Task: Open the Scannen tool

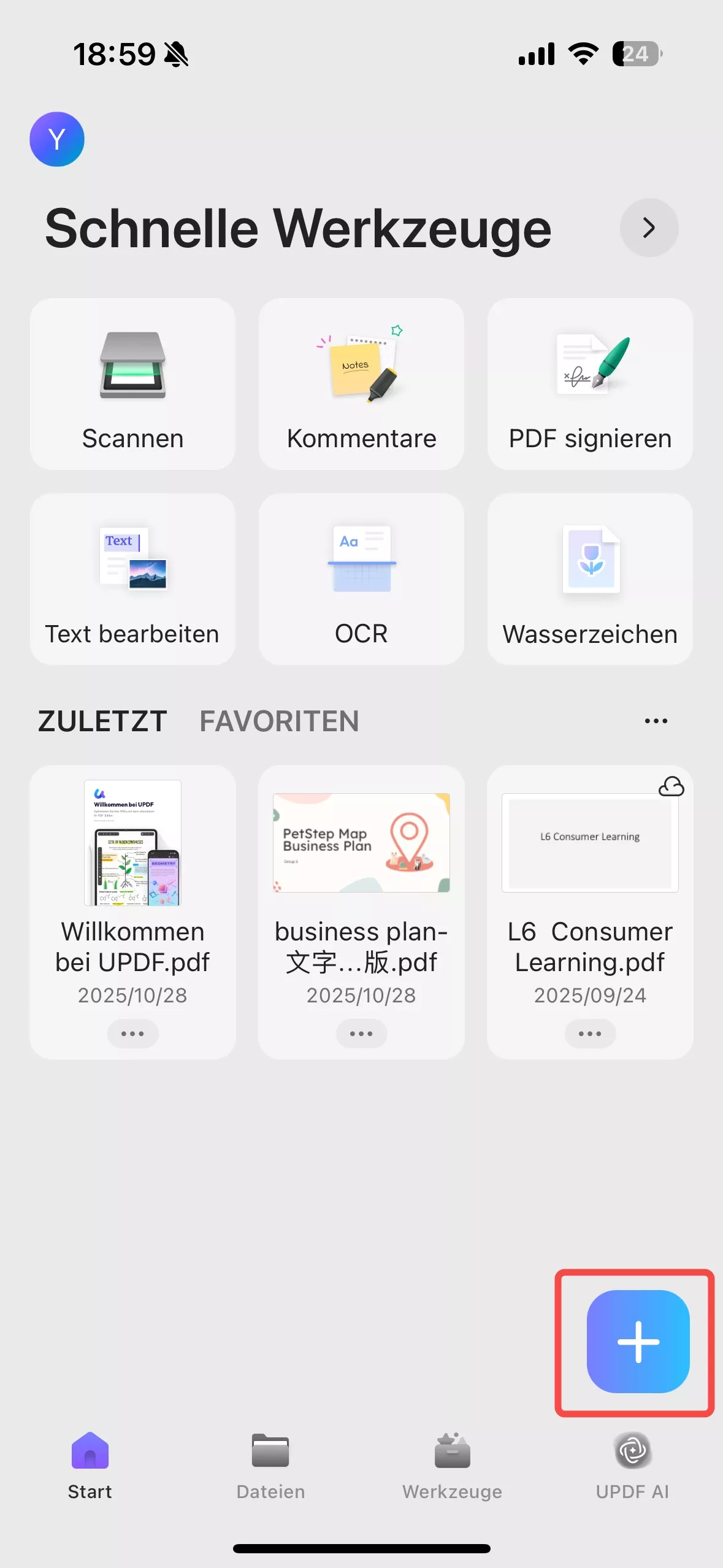Action: coord(132,384)
